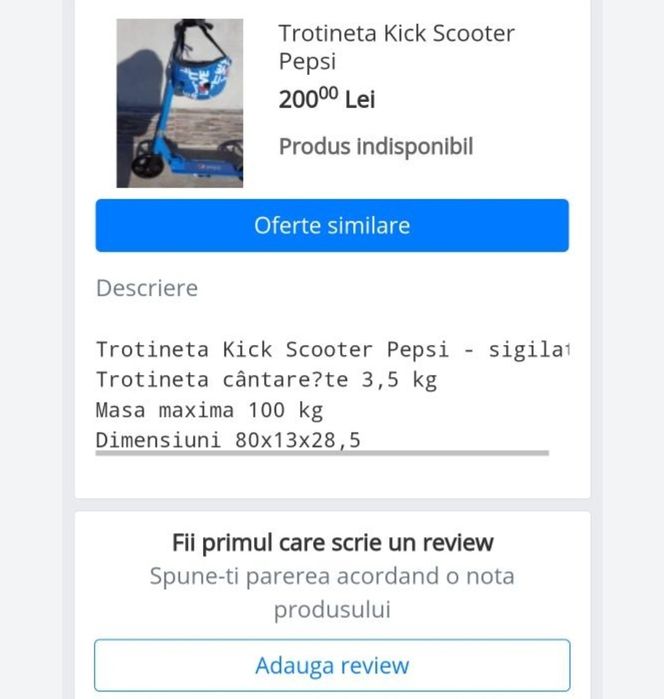This screenshot has height=699, width=664.
Task: Tap the Oferte similare button
Action: pos(332,225)
